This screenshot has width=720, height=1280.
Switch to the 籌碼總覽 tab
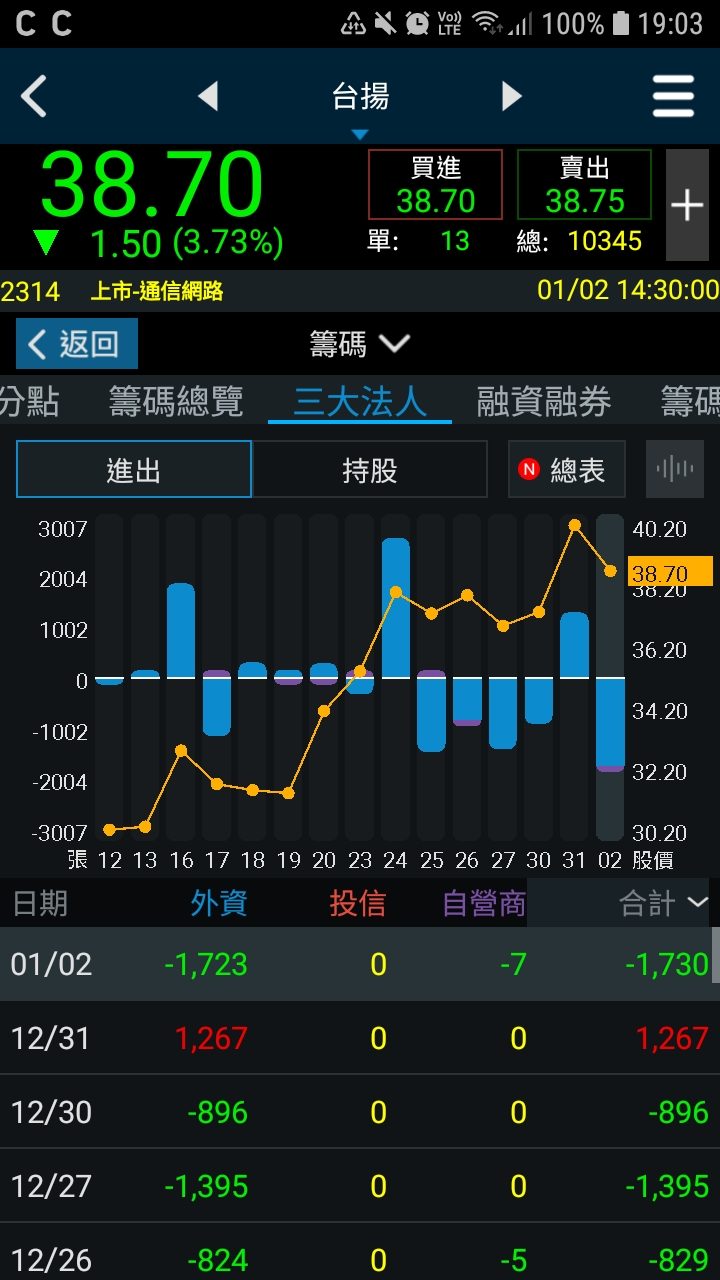click(176, 402)
